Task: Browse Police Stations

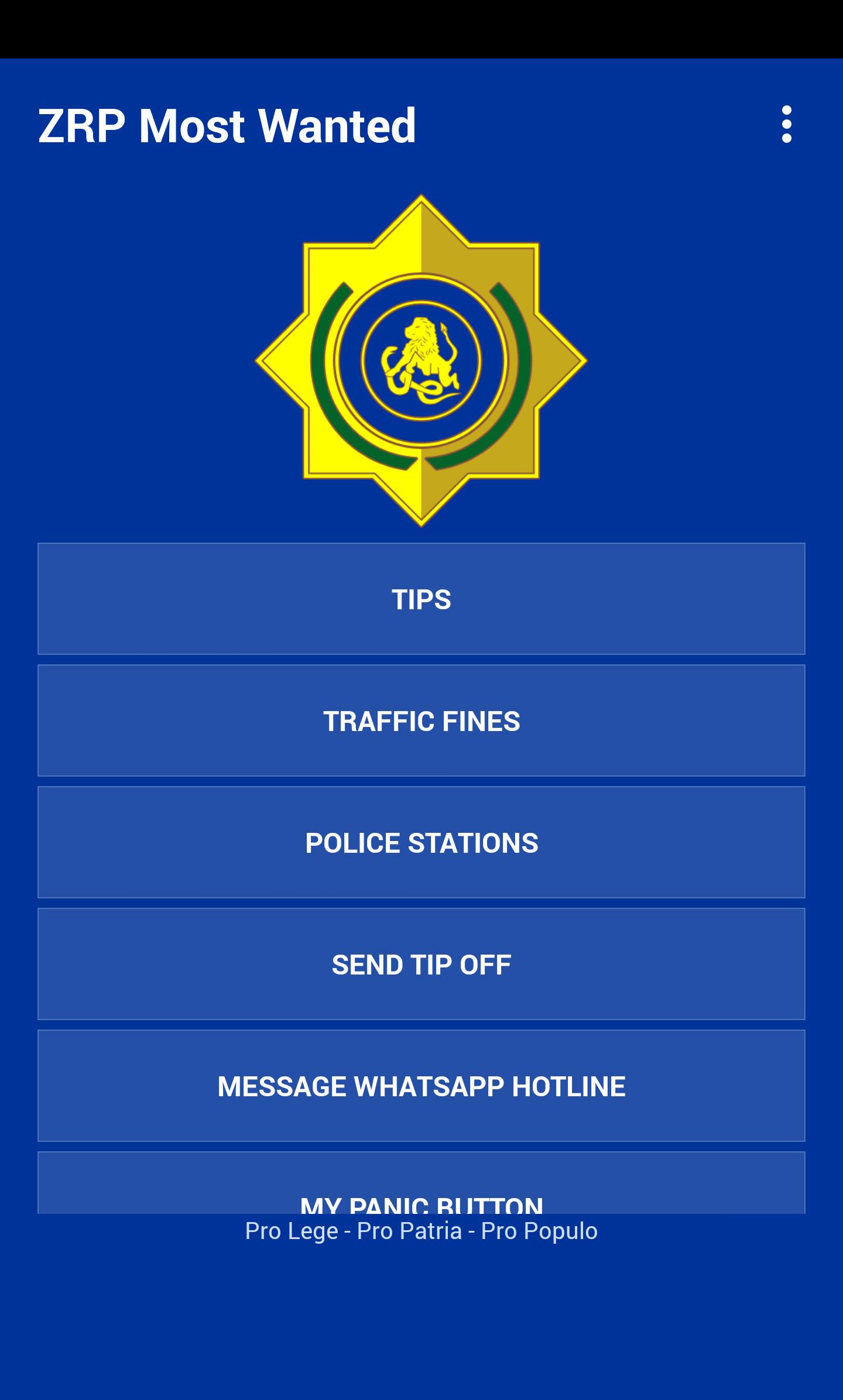Action: coord(421,842)
